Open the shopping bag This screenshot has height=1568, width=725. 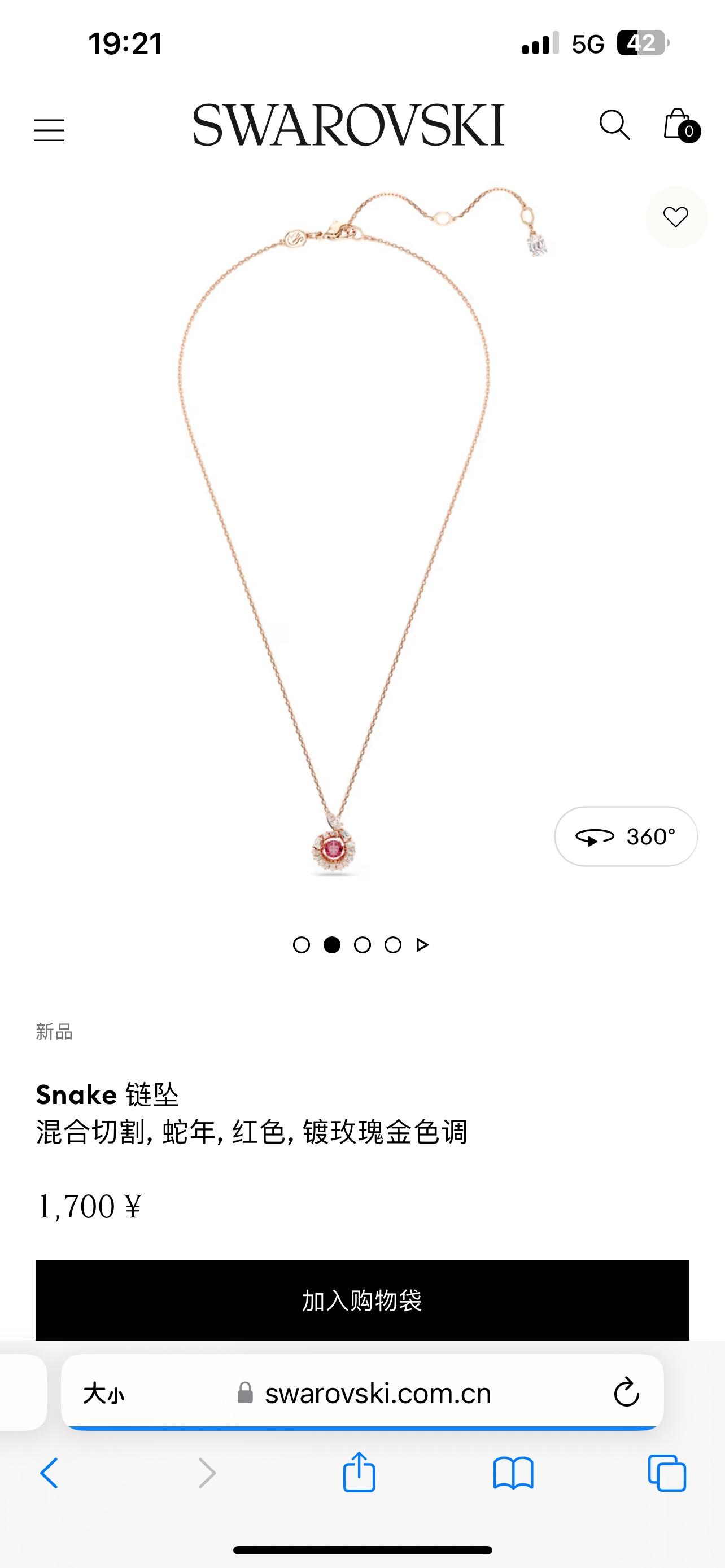tap(680, 125)
